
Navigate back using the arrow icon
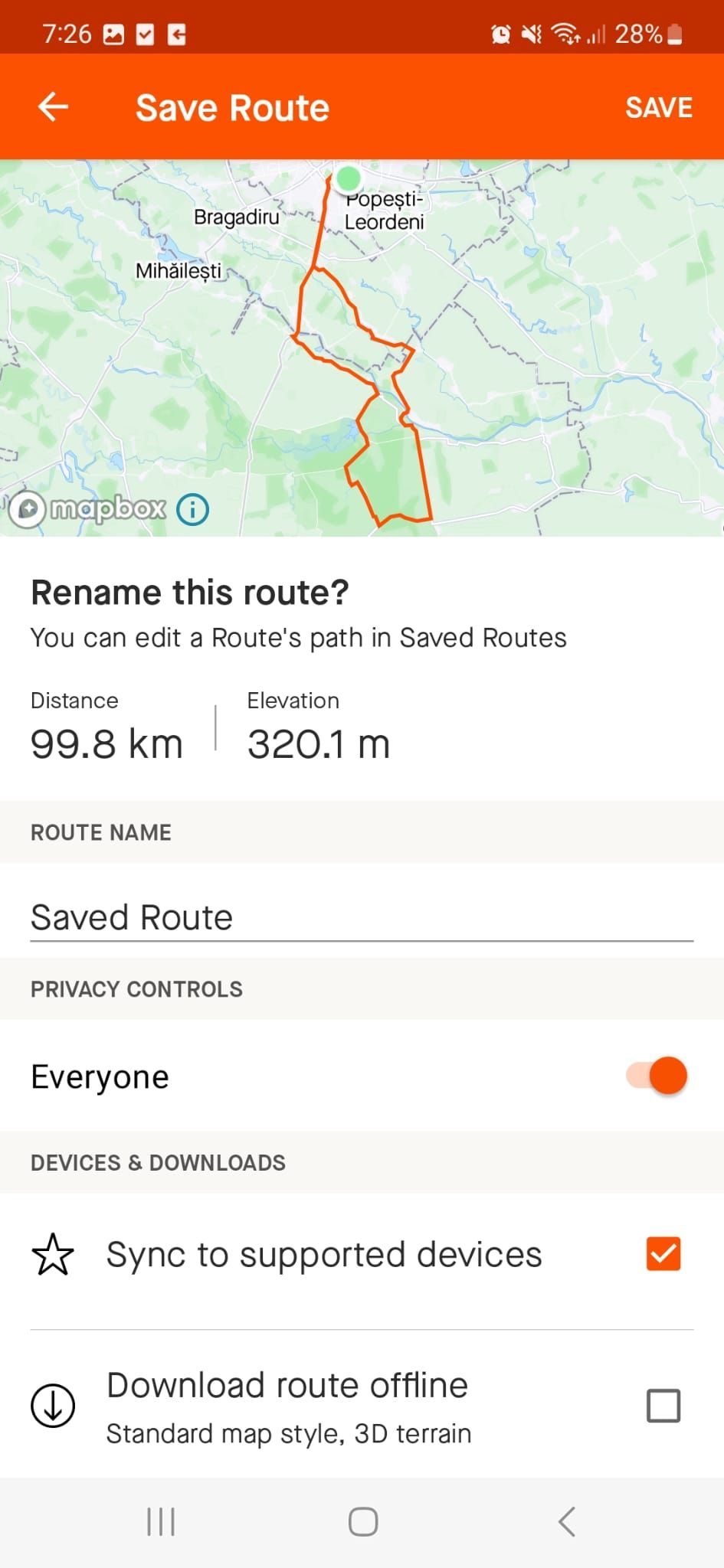click(53, 106)
